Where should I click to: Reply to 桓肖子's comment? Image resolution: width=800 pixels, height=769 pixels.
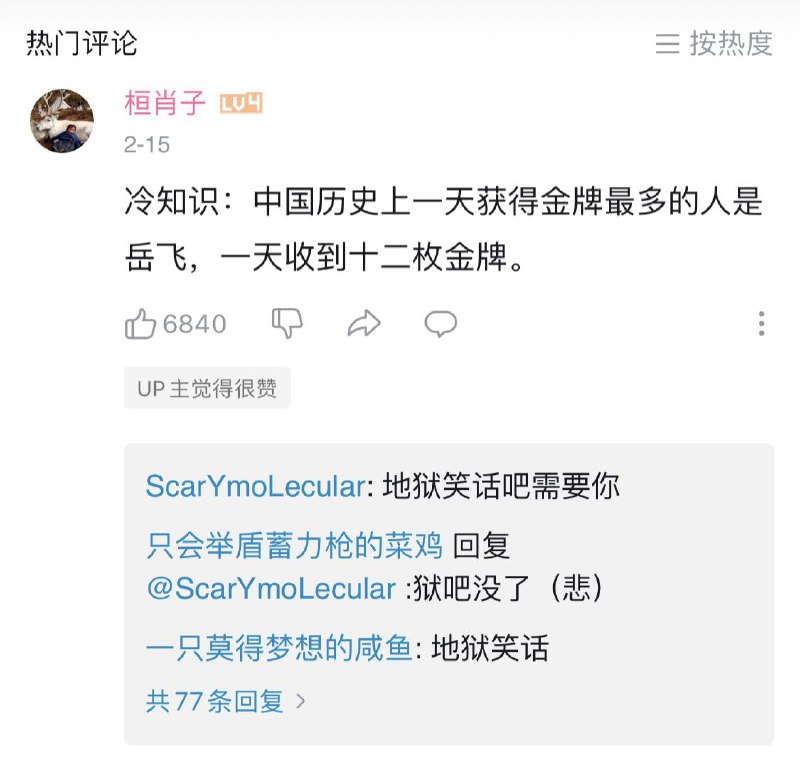tap(441, 323)
